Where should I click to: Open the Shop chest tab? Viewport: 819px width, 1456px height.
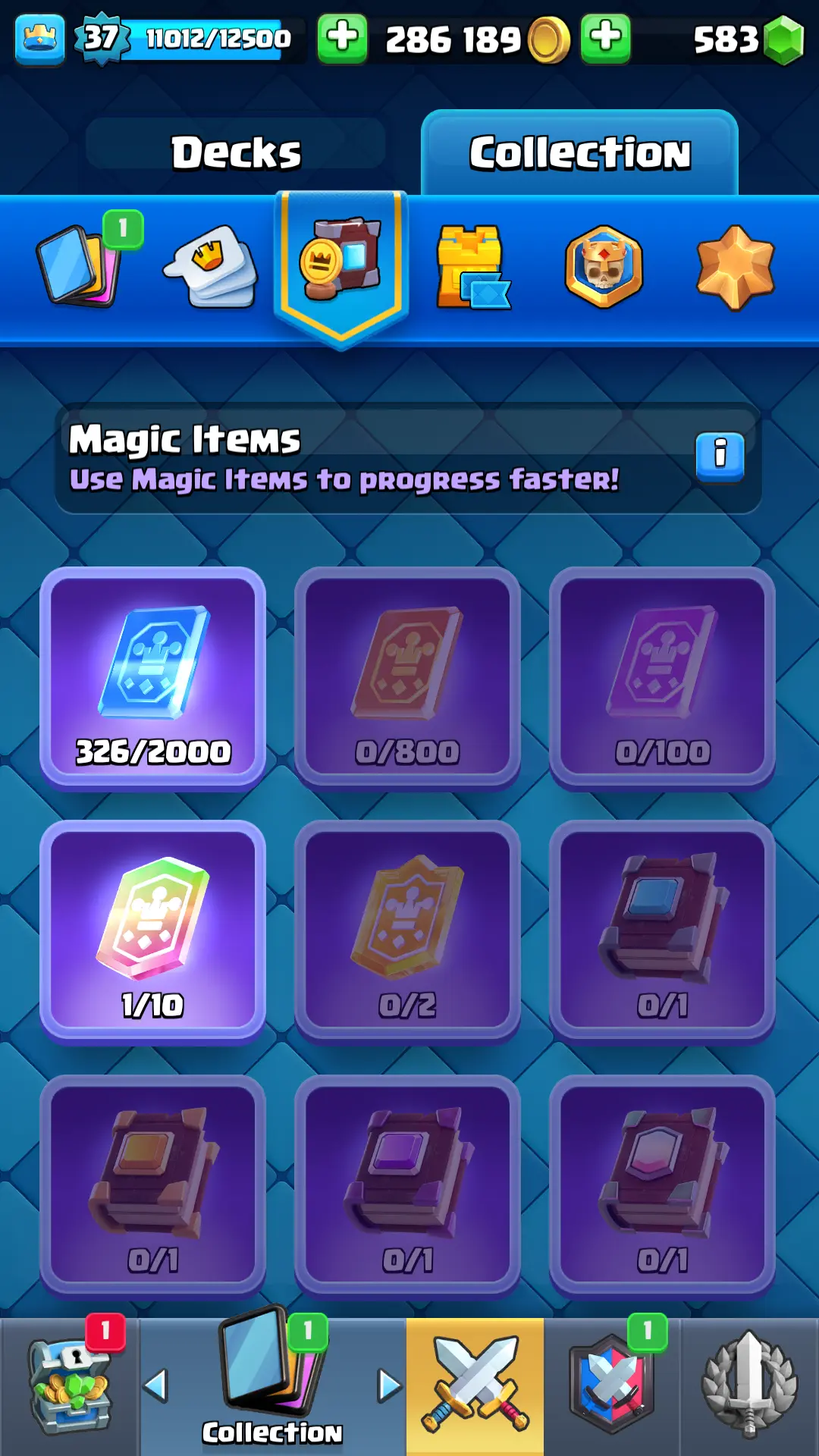[x=70, y=1386]
